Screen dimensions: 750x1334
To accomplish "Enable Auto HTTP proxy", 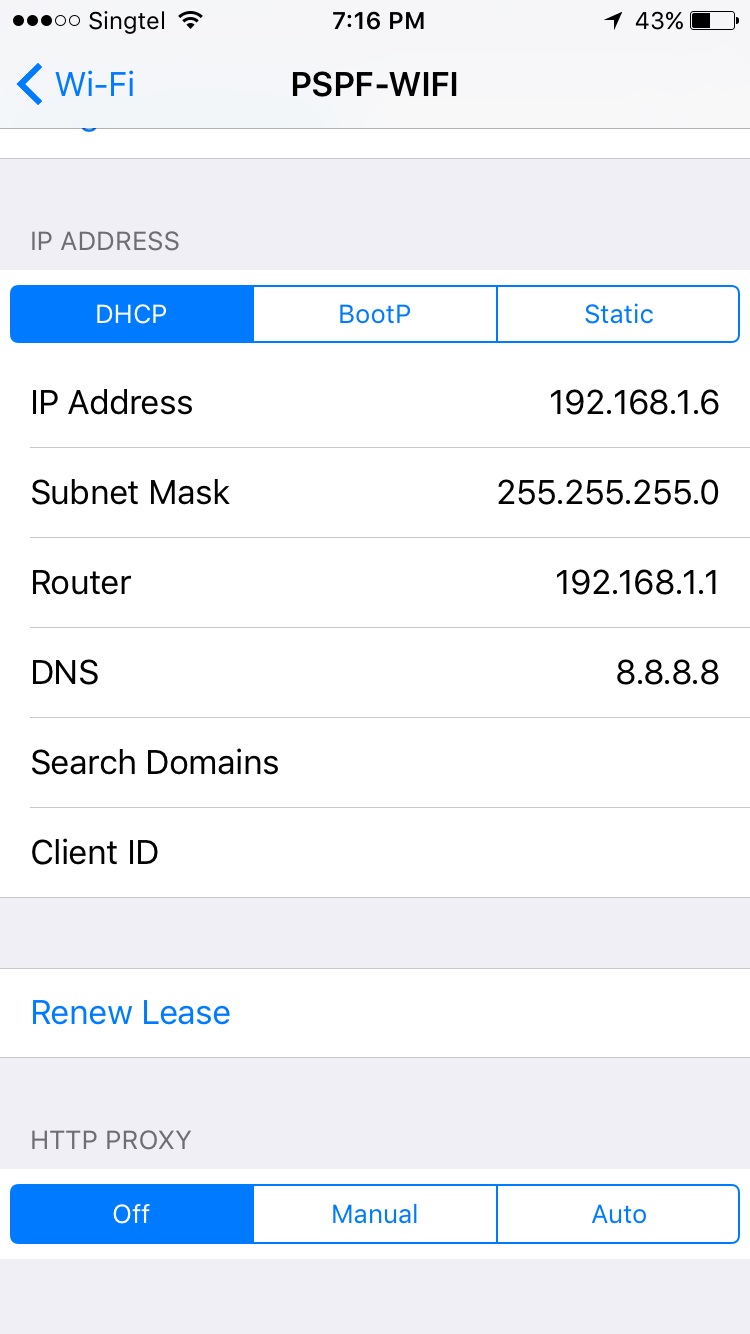I will pyautogui.click(x=618, y=1213).
